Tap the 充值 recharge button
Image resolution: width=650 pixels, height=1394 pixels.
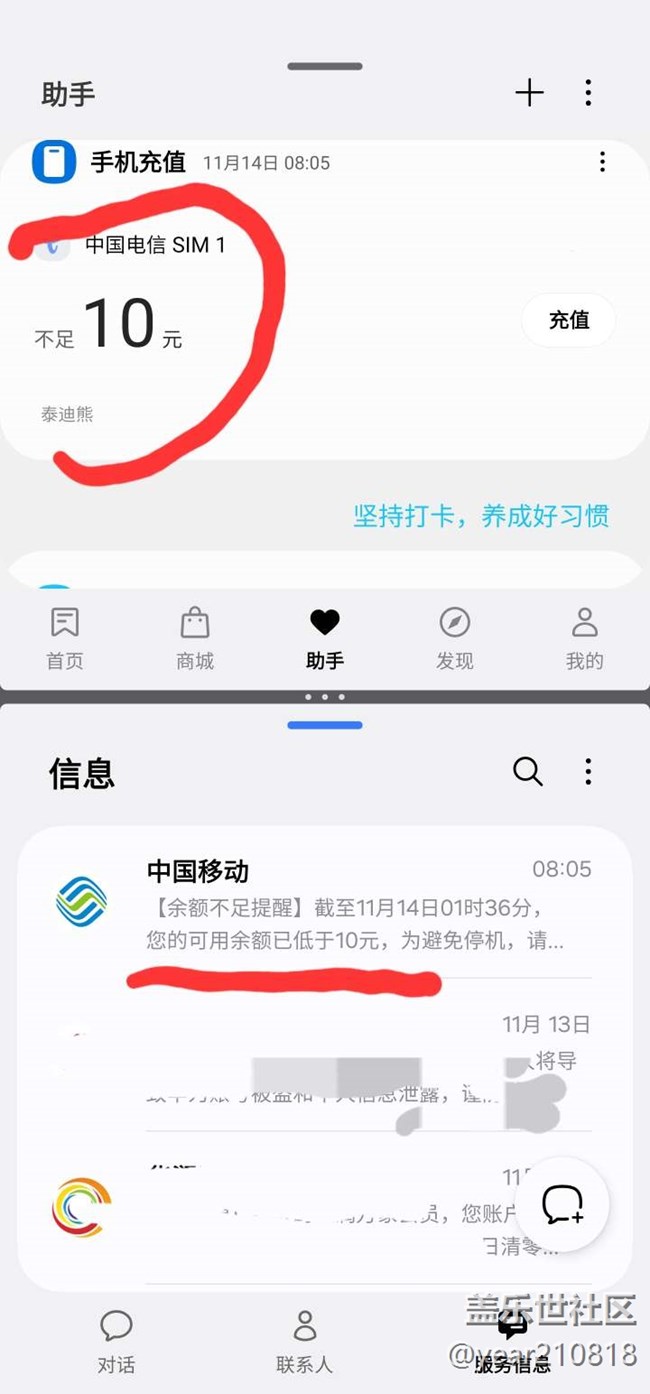pos(568,320)
